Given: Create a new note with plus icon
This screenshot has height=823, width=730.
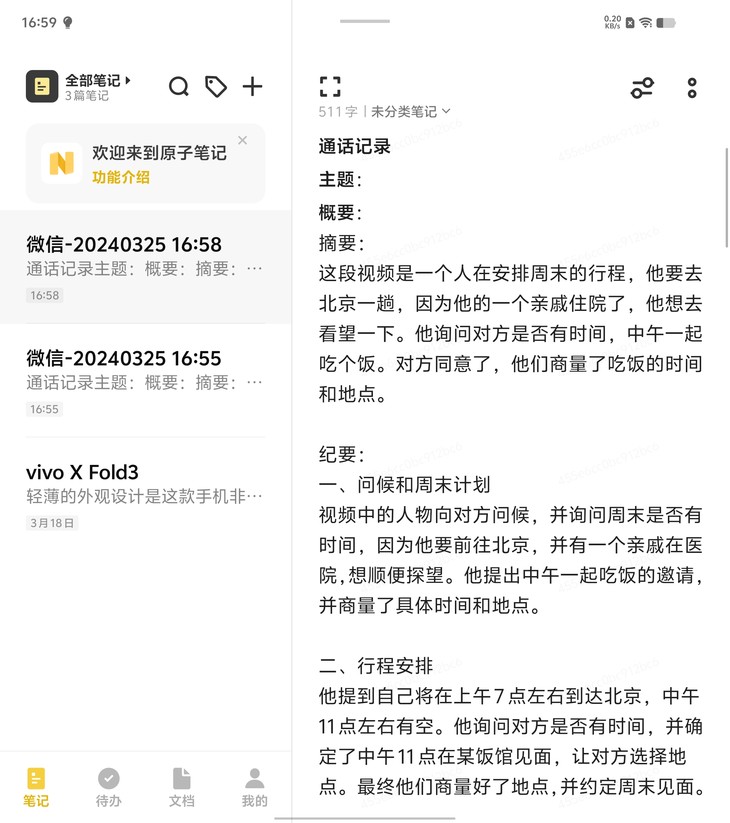Looking at the screenshot, I should tap(253, 87).
